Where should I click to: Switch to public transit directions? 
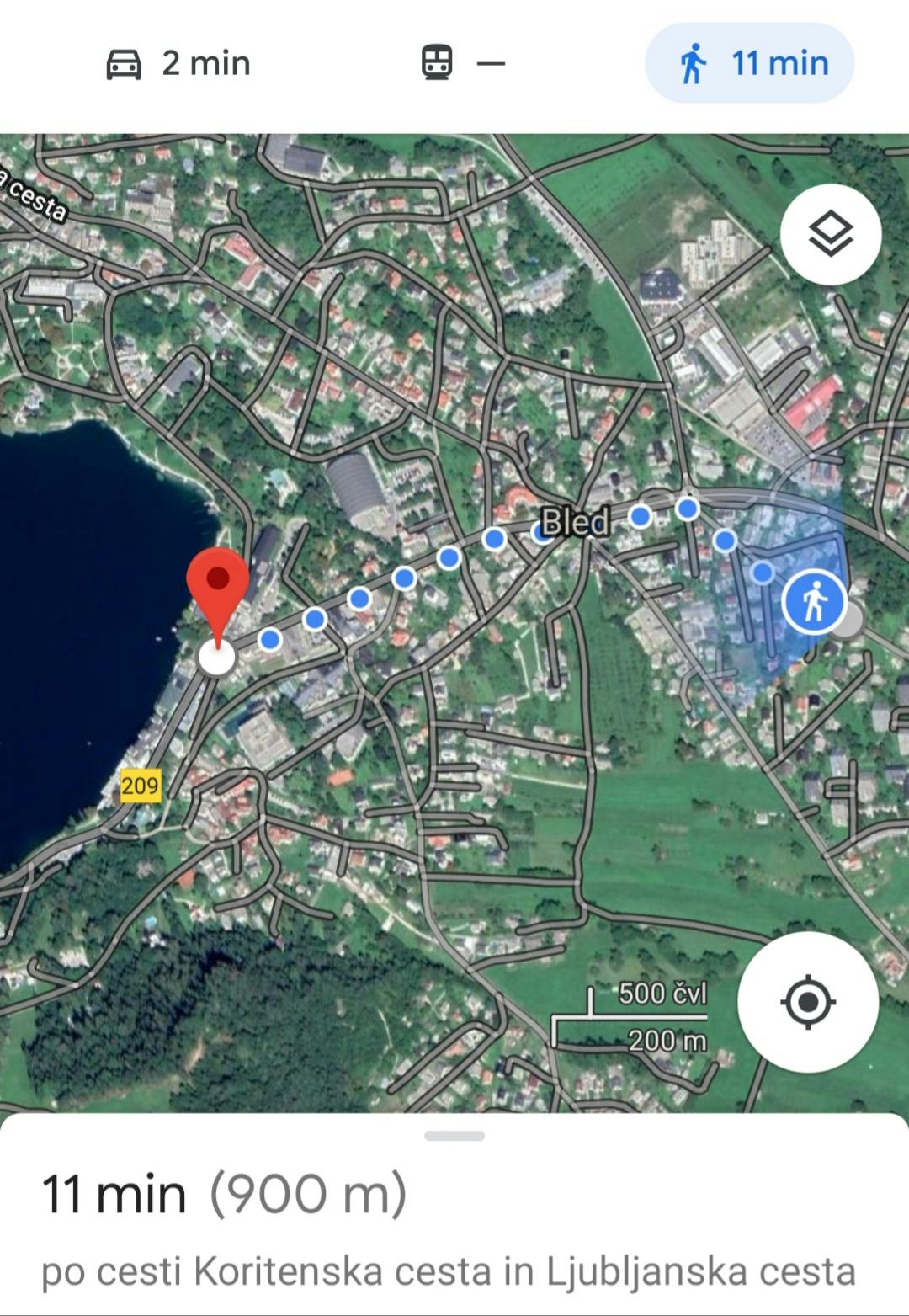[462, 63]
